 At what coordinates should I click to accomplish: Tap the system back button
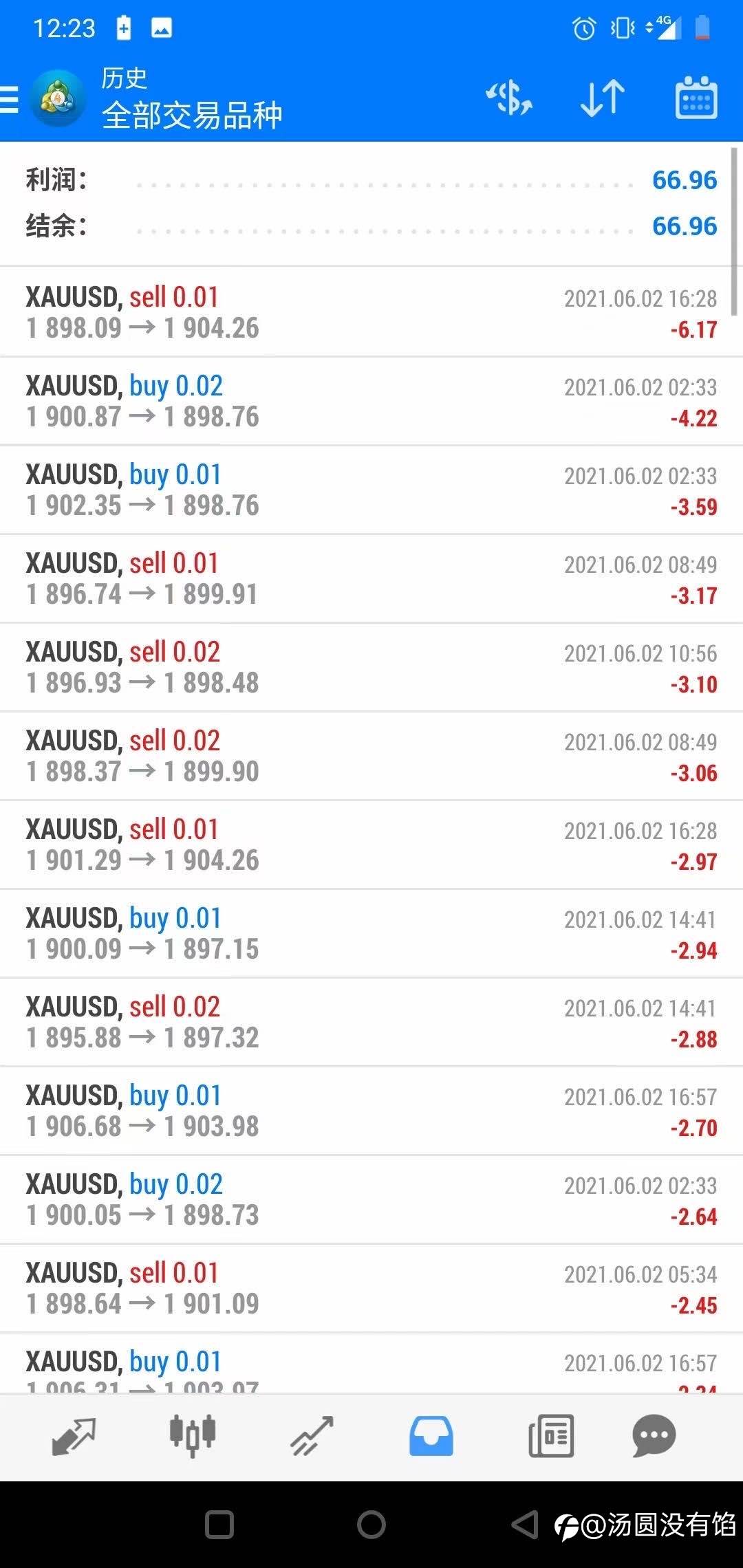click(525, 1525)
